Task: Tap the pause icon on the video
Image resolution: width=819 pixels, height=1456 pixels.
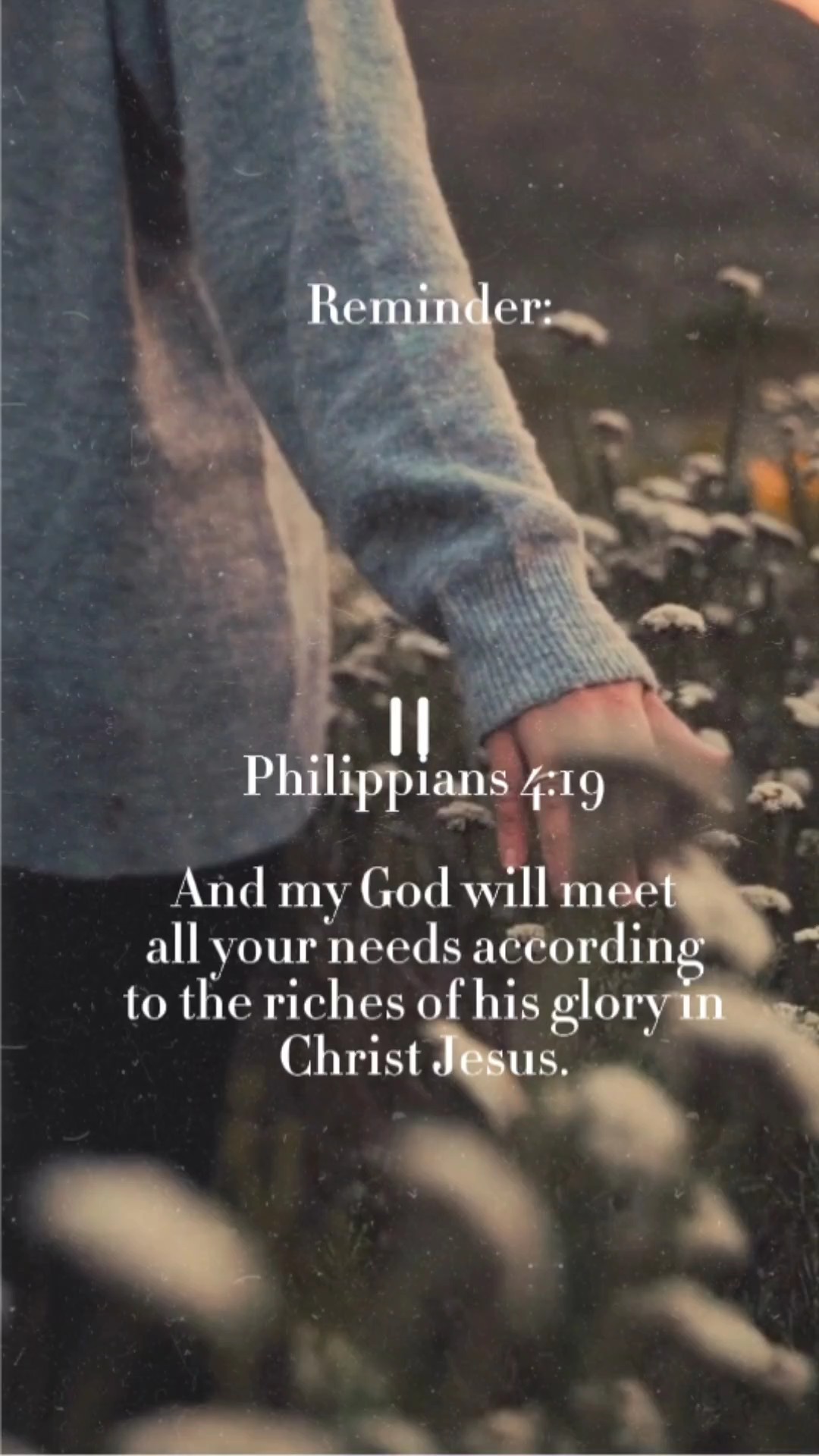Action: (409, 727)
